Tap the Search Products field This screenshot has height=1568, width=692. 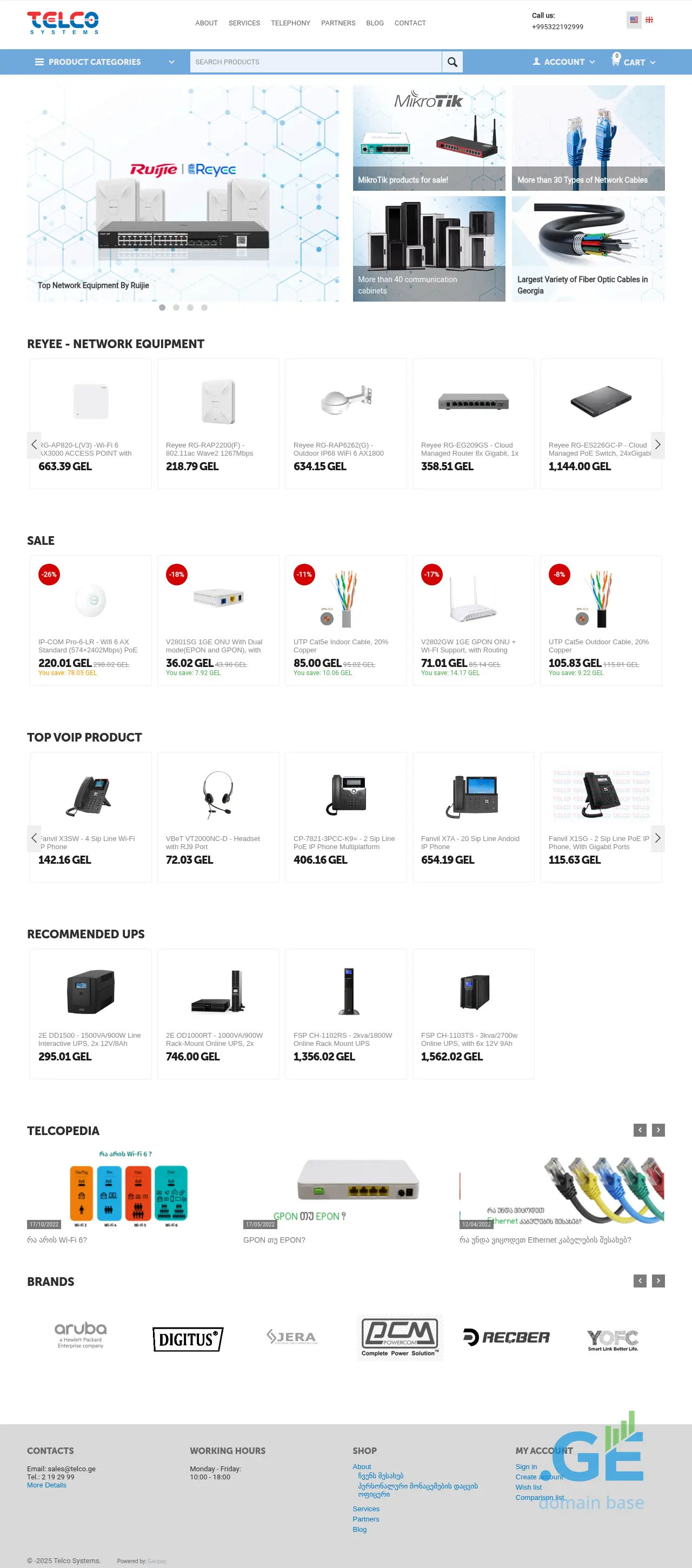(315, 62)
